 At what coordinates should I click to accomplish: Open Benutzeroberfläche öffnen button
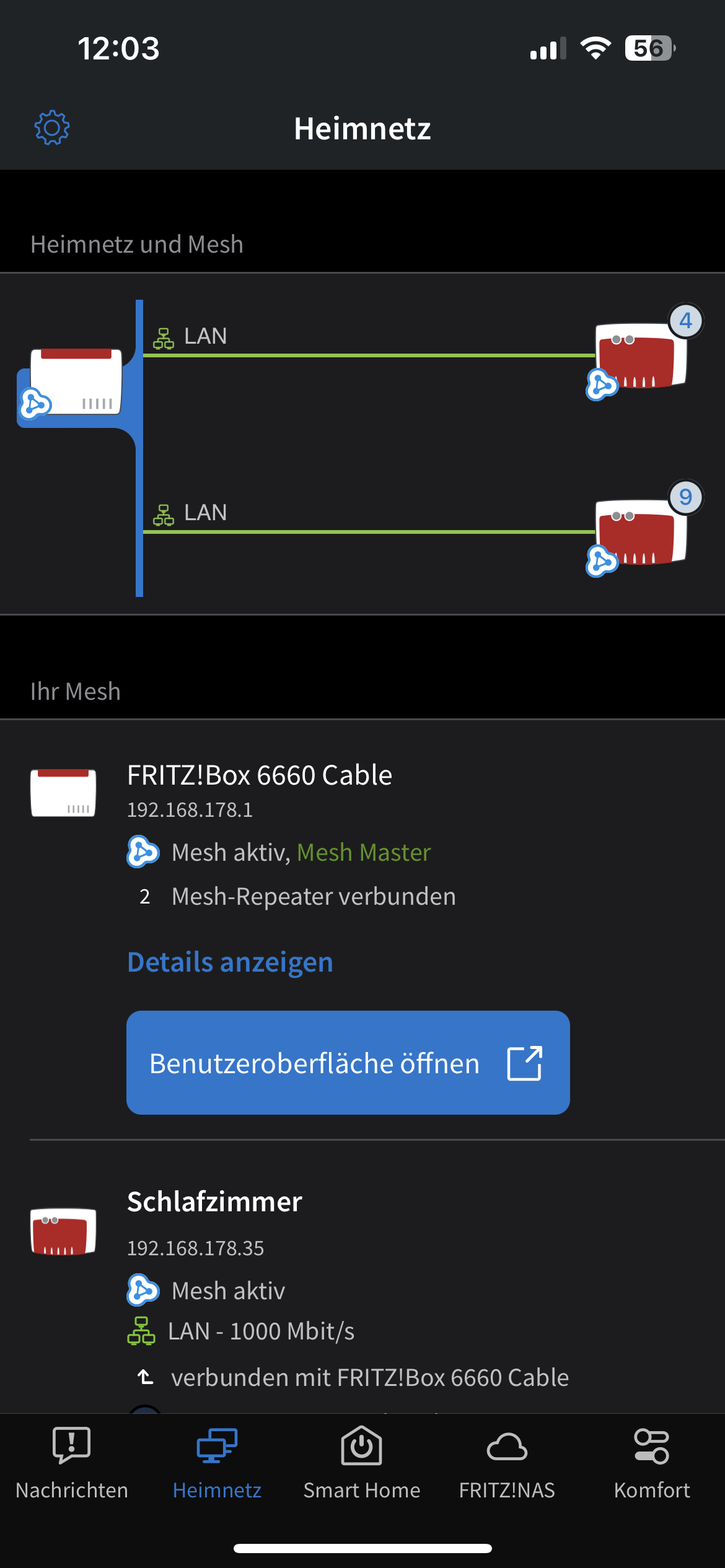(348, 1063)
